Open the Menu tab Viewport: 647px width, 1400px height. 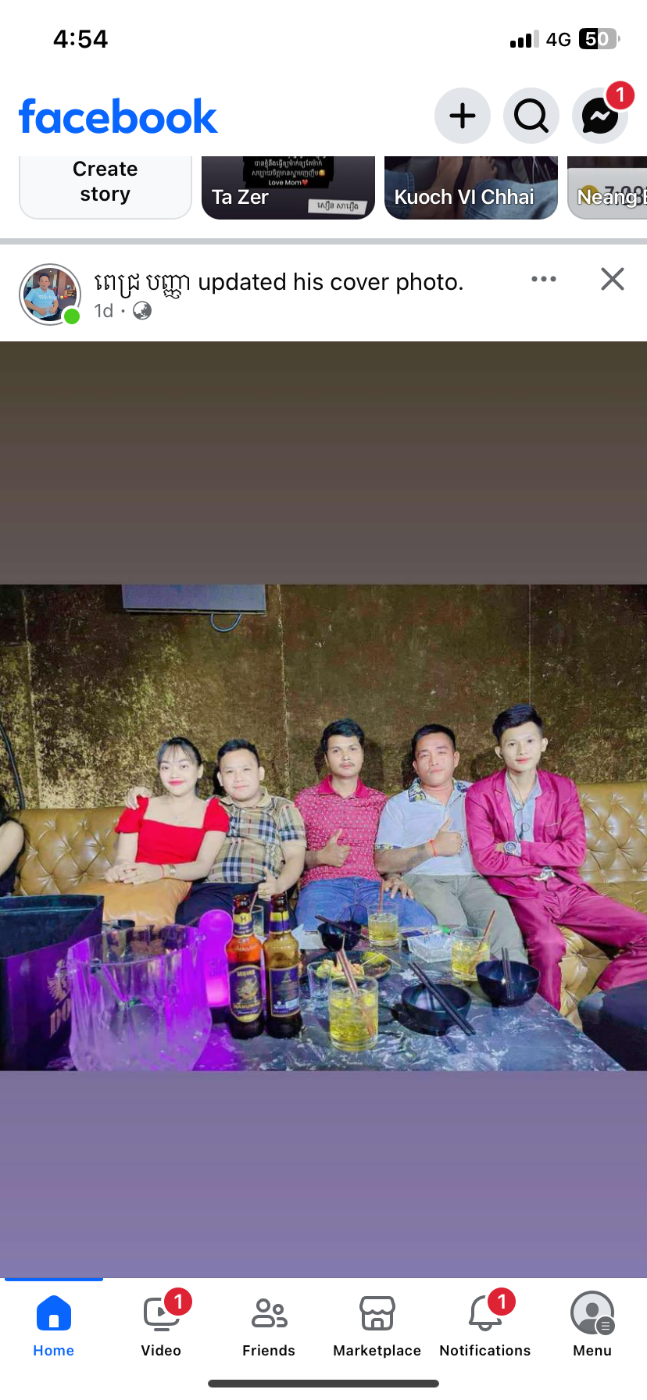[592, 1324]
